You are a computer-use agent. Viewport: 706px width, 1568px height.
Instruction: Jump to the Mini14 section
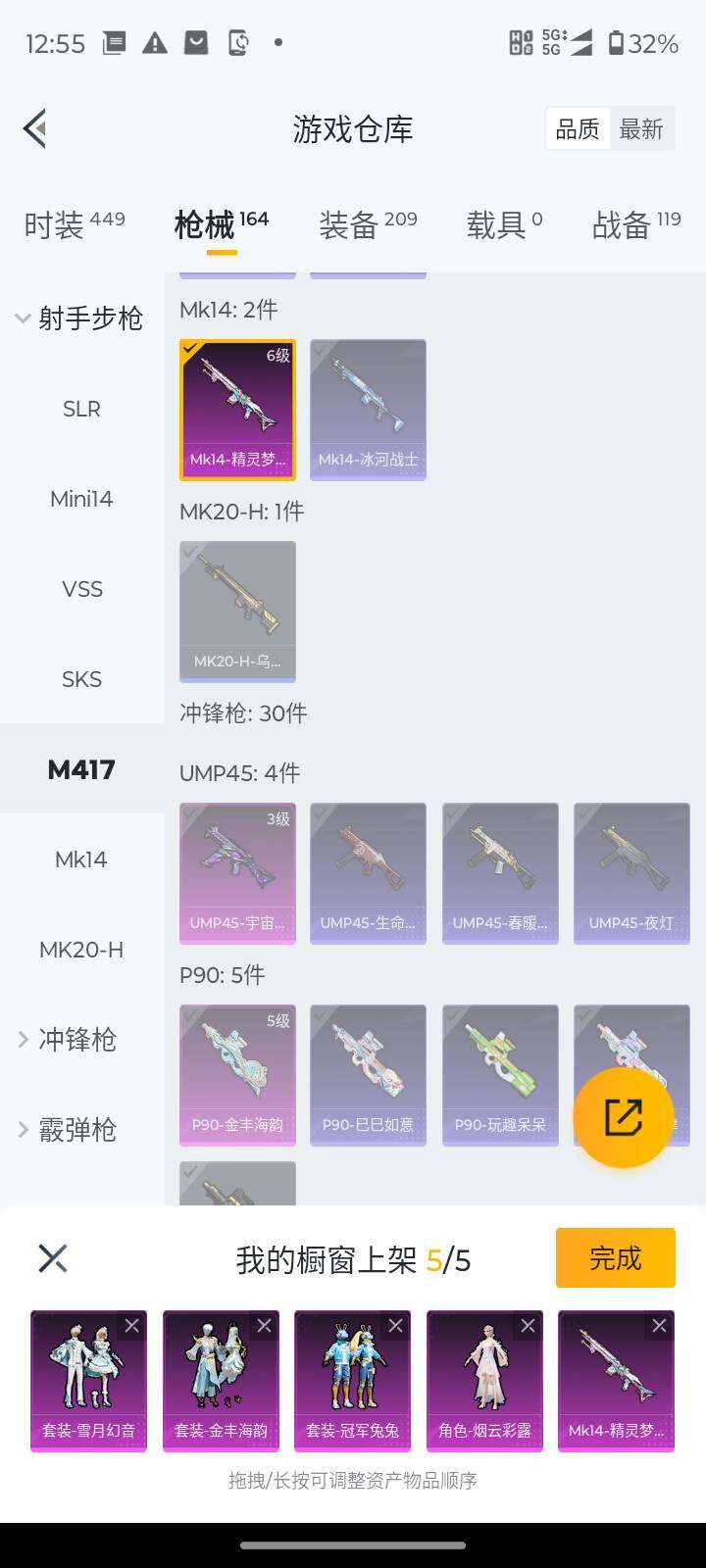coord(81,499)
